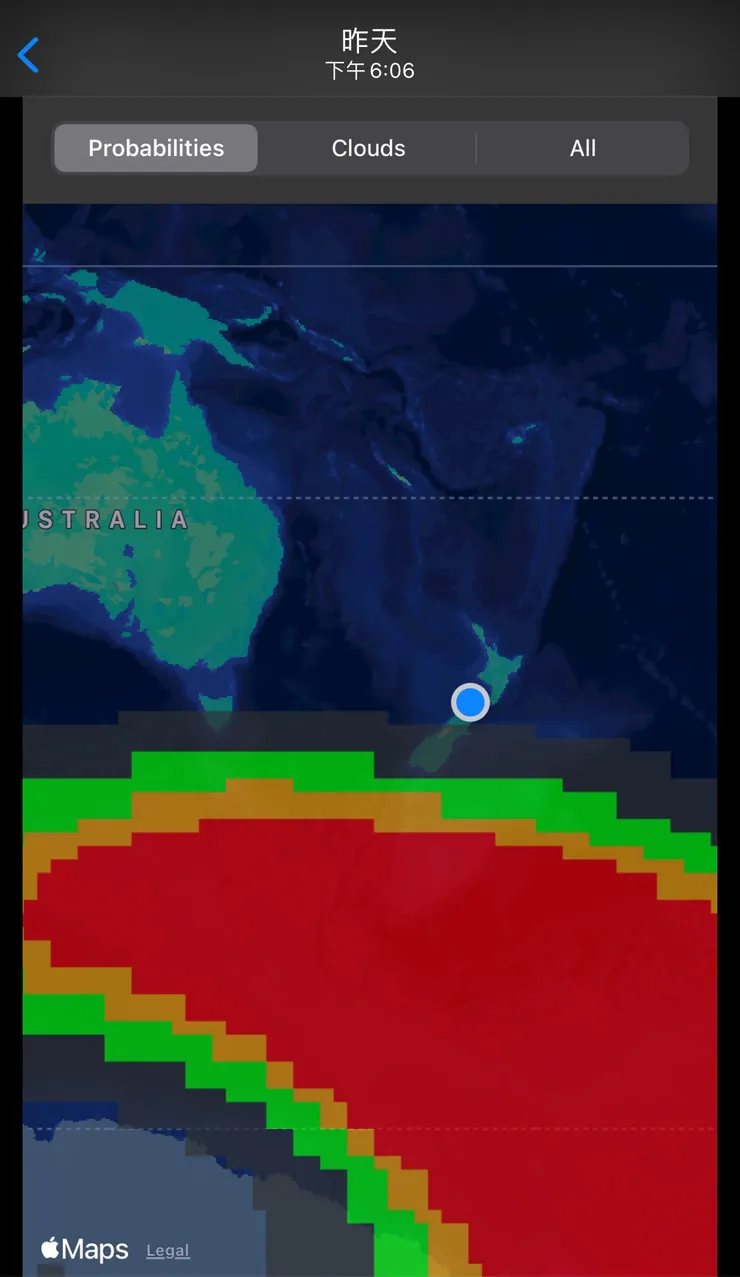This screenshot has height=1277, width=740.
Task: Switch to the Clouds view
Action: click(x=368, y=148)
